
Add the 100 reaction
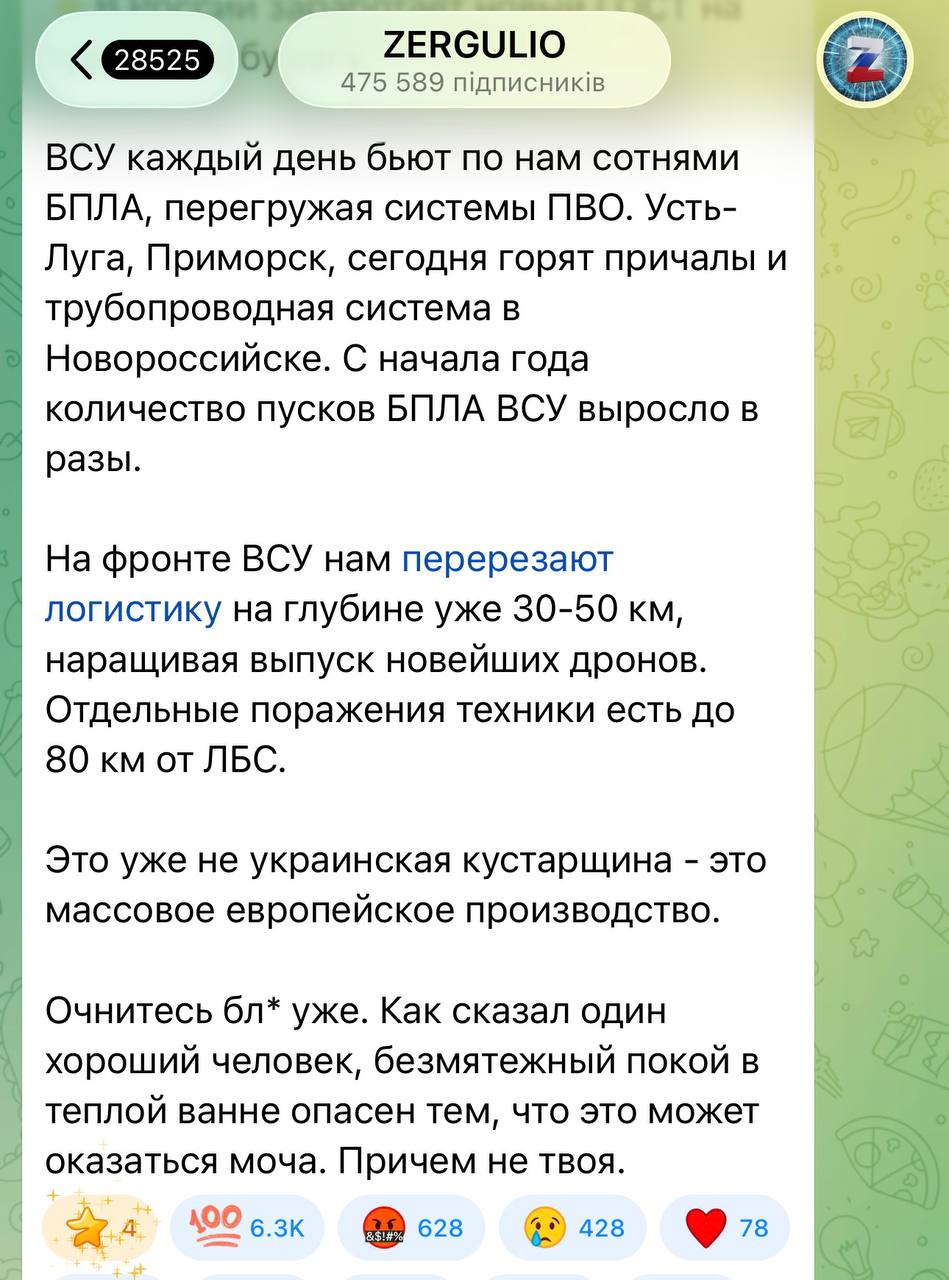[x=245, y=1226]
